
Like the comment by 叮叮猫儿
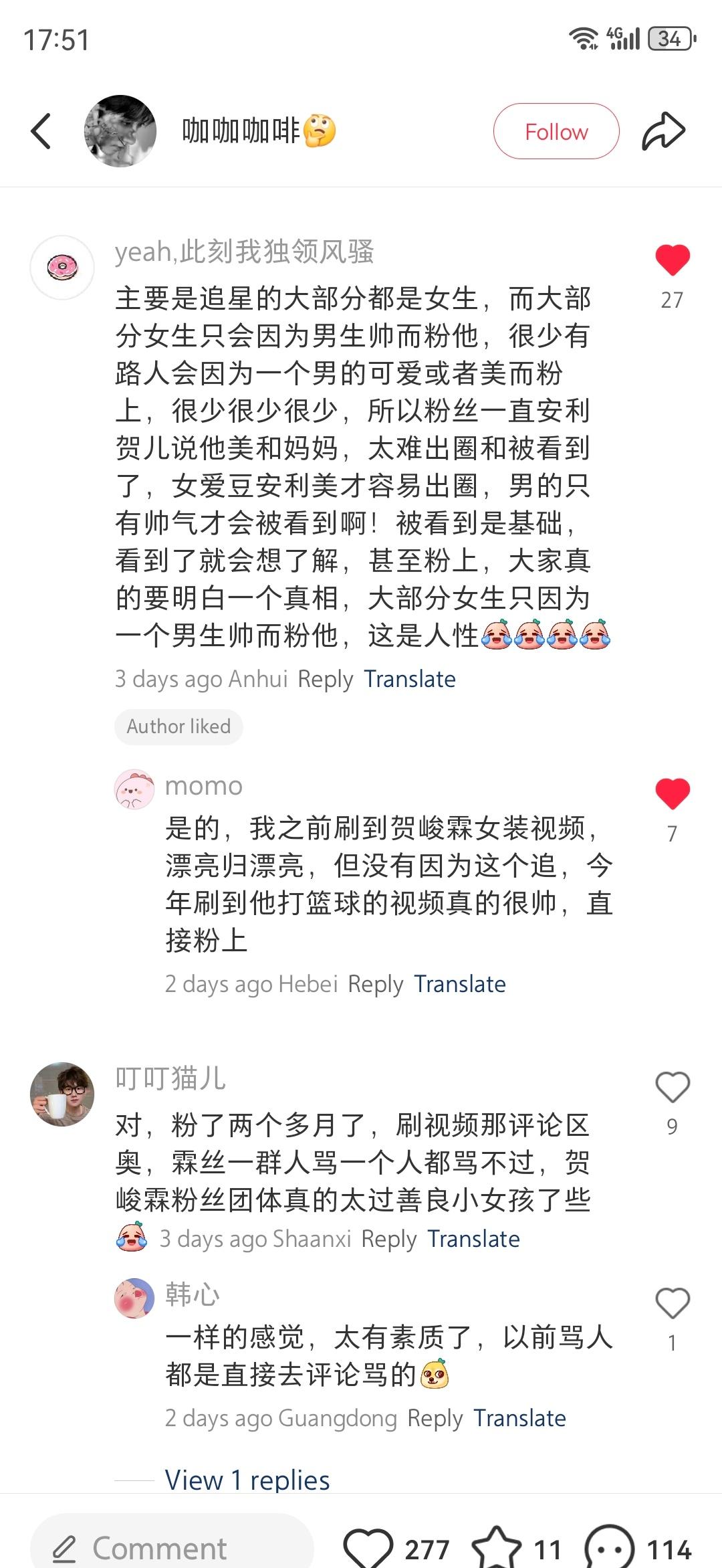click(x=672, y=1087)
